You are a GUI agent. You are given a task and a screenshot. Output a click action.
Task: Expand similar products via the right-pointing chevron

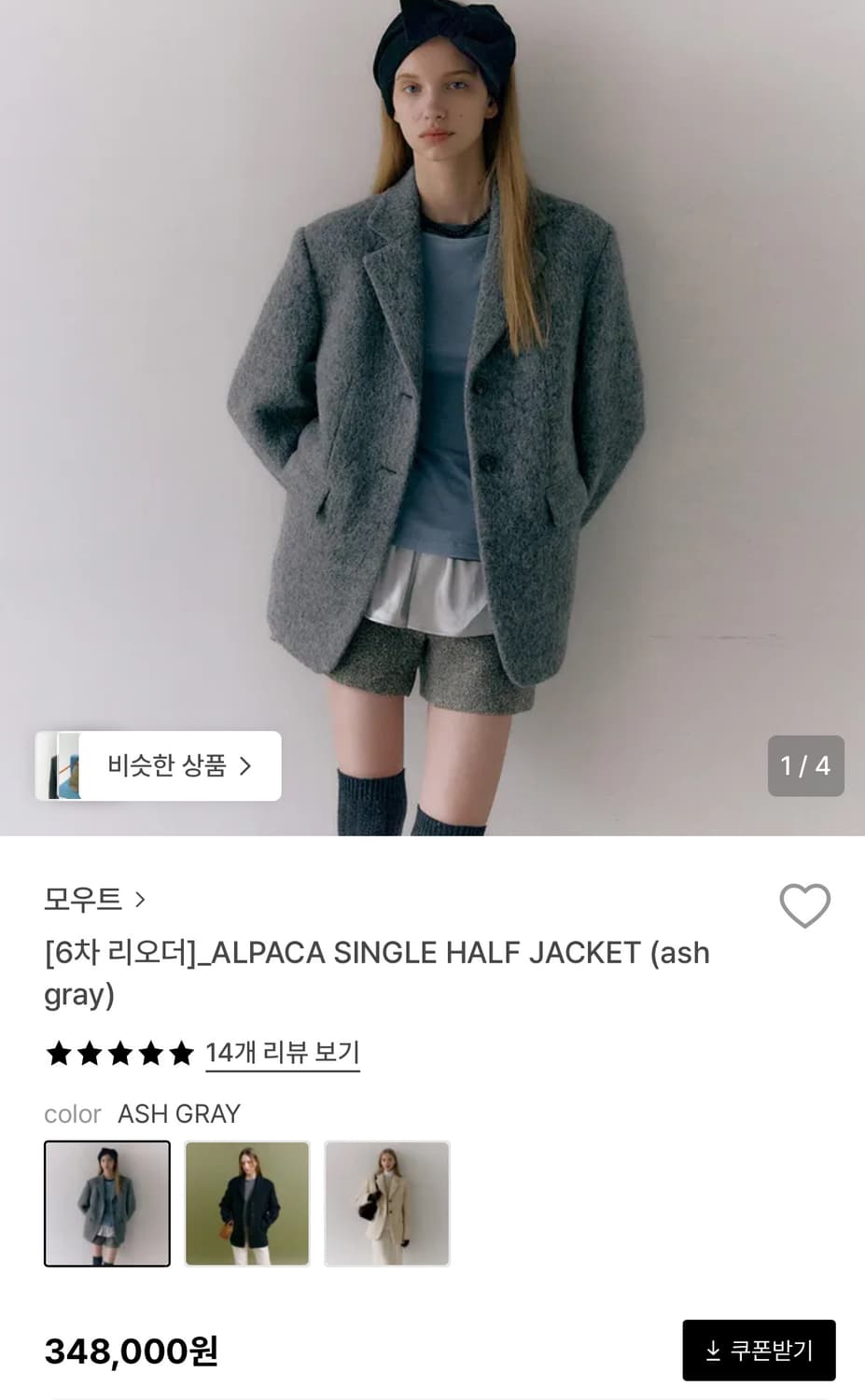(x=247, y=765)
